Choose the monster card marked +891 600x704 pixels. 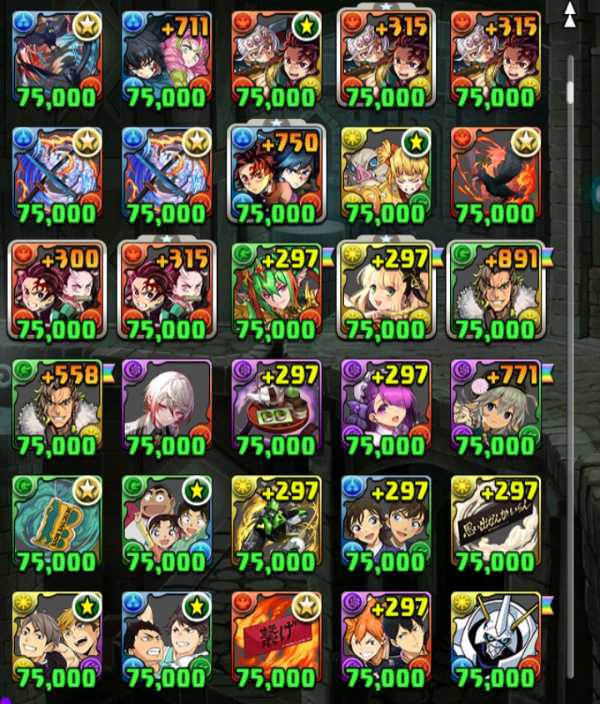click(496, 291)
